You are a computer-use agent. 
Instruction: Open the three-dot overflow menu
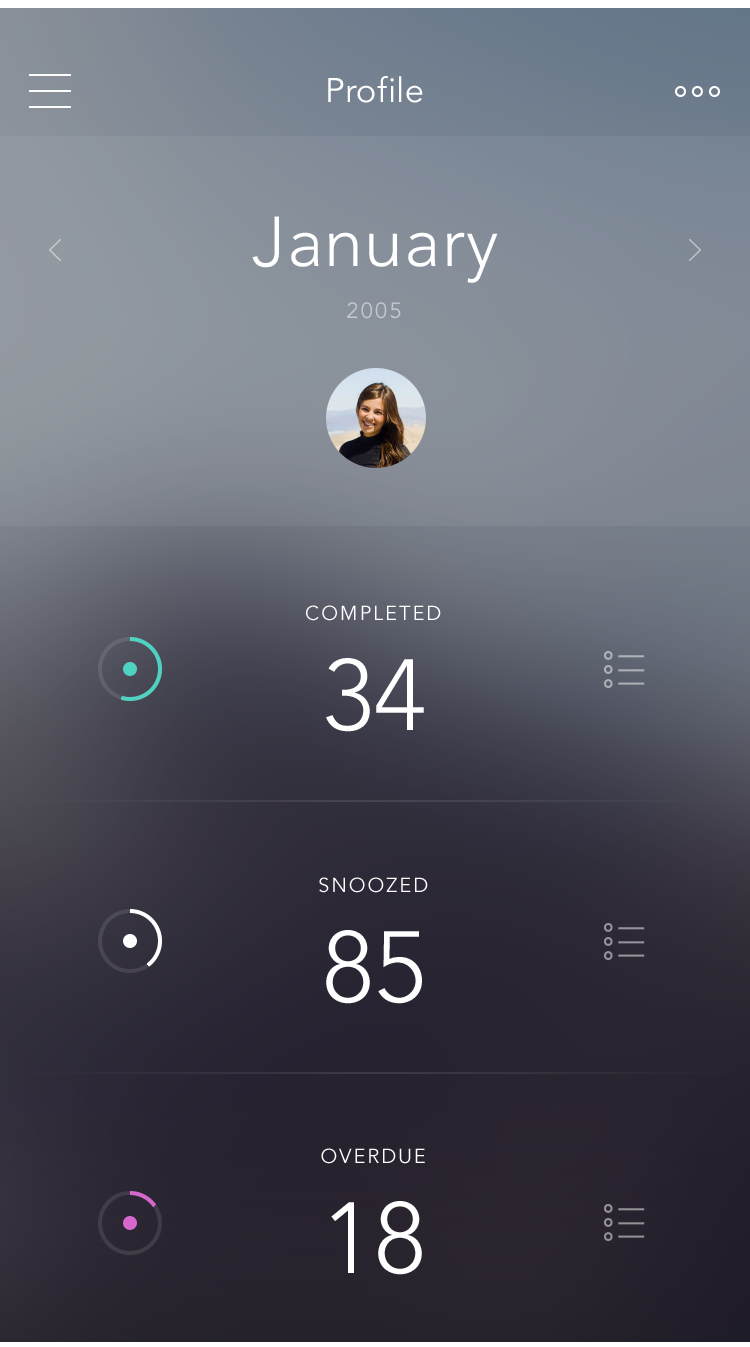click(x=697, y=91)
